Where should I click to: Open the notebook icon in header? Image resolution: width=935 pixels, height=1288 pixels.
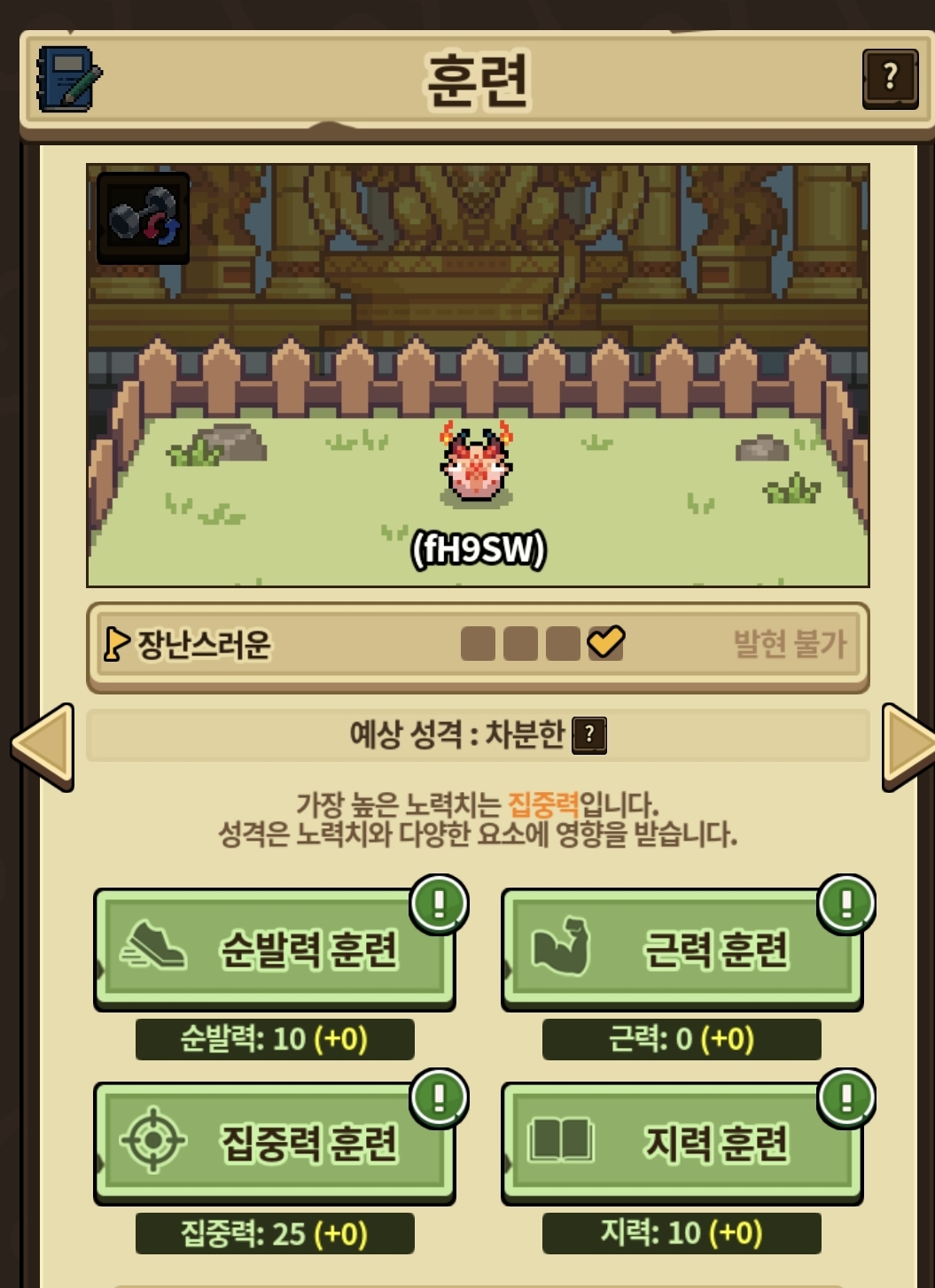tap(69, 79)
